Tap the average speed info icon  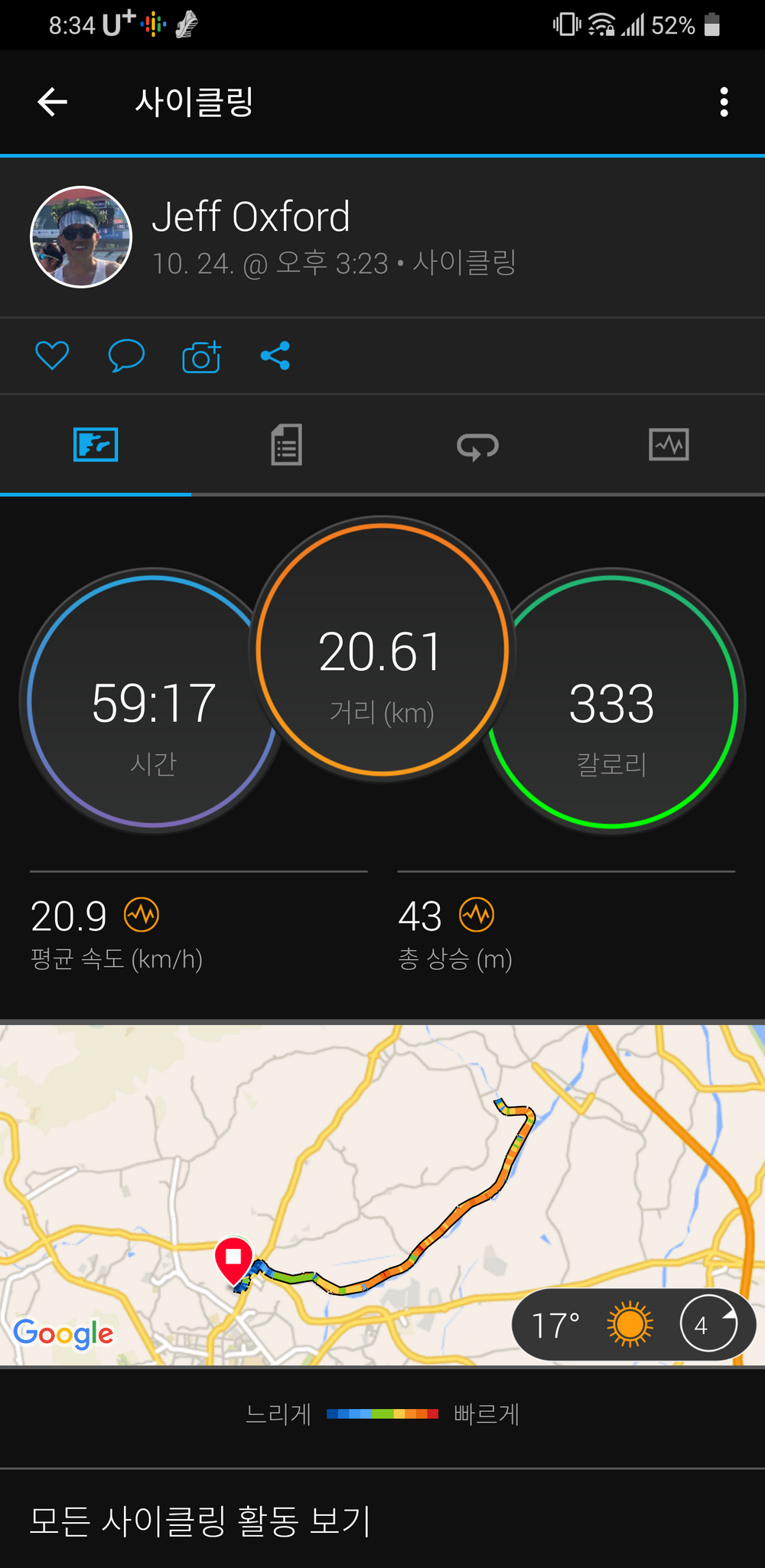click(x=142, y=914)
